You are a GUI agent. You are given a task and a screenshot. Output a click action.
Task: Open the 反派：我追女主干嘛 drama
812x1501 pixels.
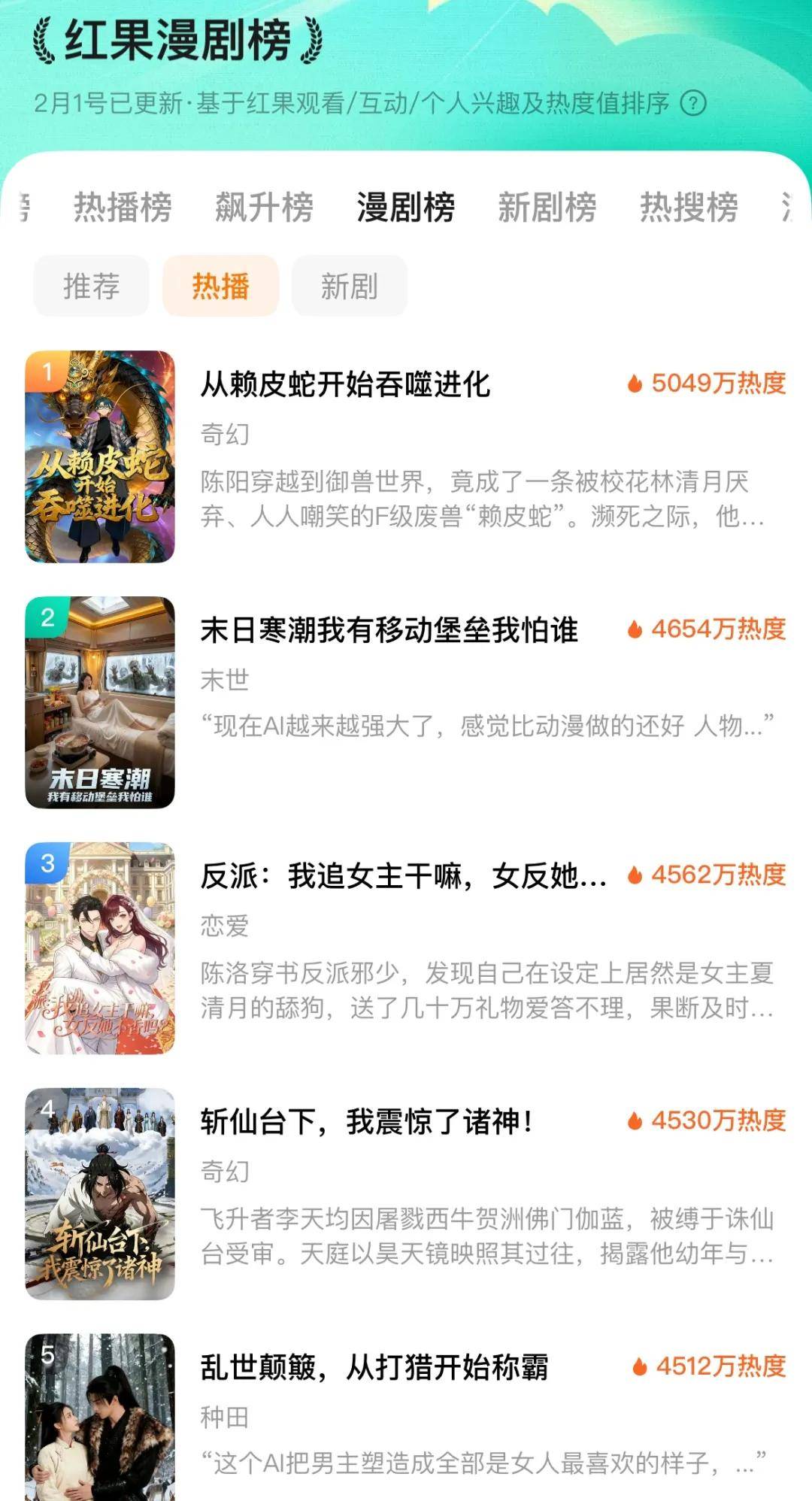[x=403, y=876]
